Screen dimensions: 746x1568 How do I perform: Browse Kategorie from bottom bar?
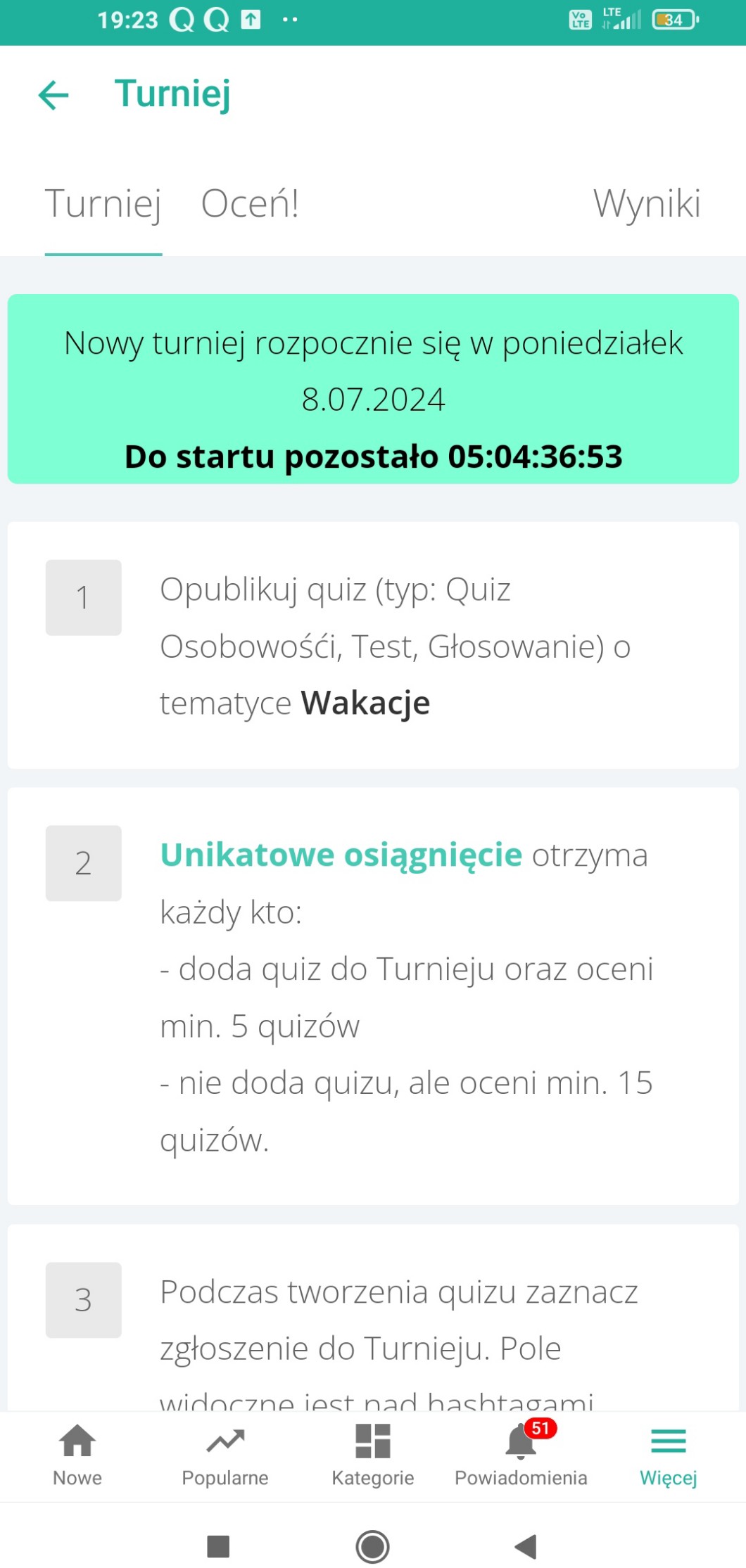tap(373, 1455)
